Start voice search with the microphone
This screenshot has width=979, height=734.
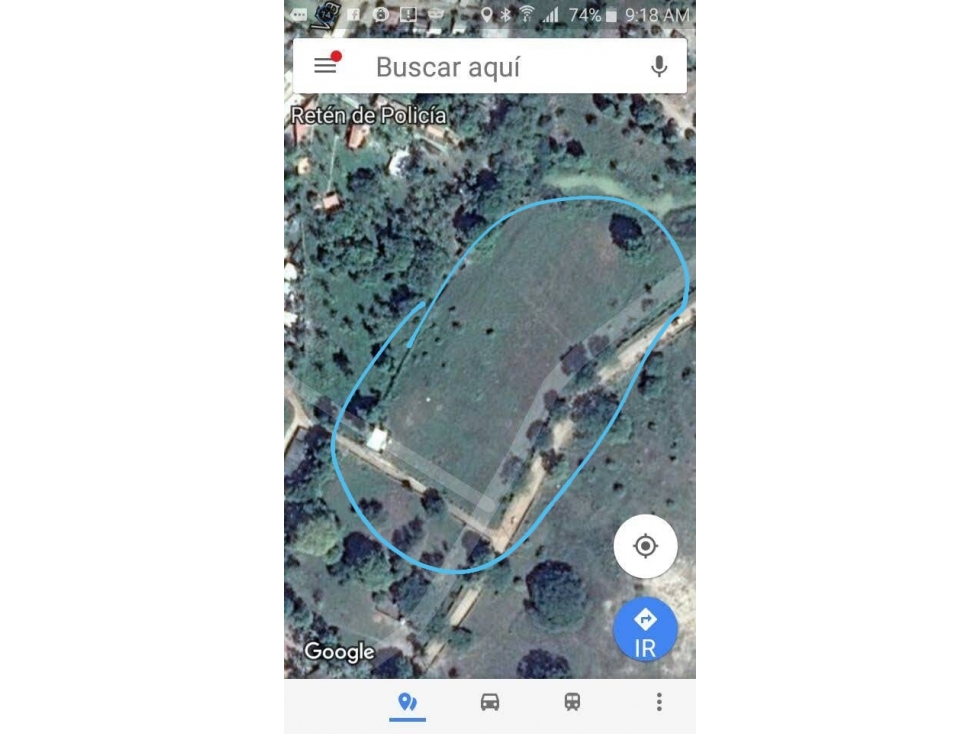click(659, 67)
